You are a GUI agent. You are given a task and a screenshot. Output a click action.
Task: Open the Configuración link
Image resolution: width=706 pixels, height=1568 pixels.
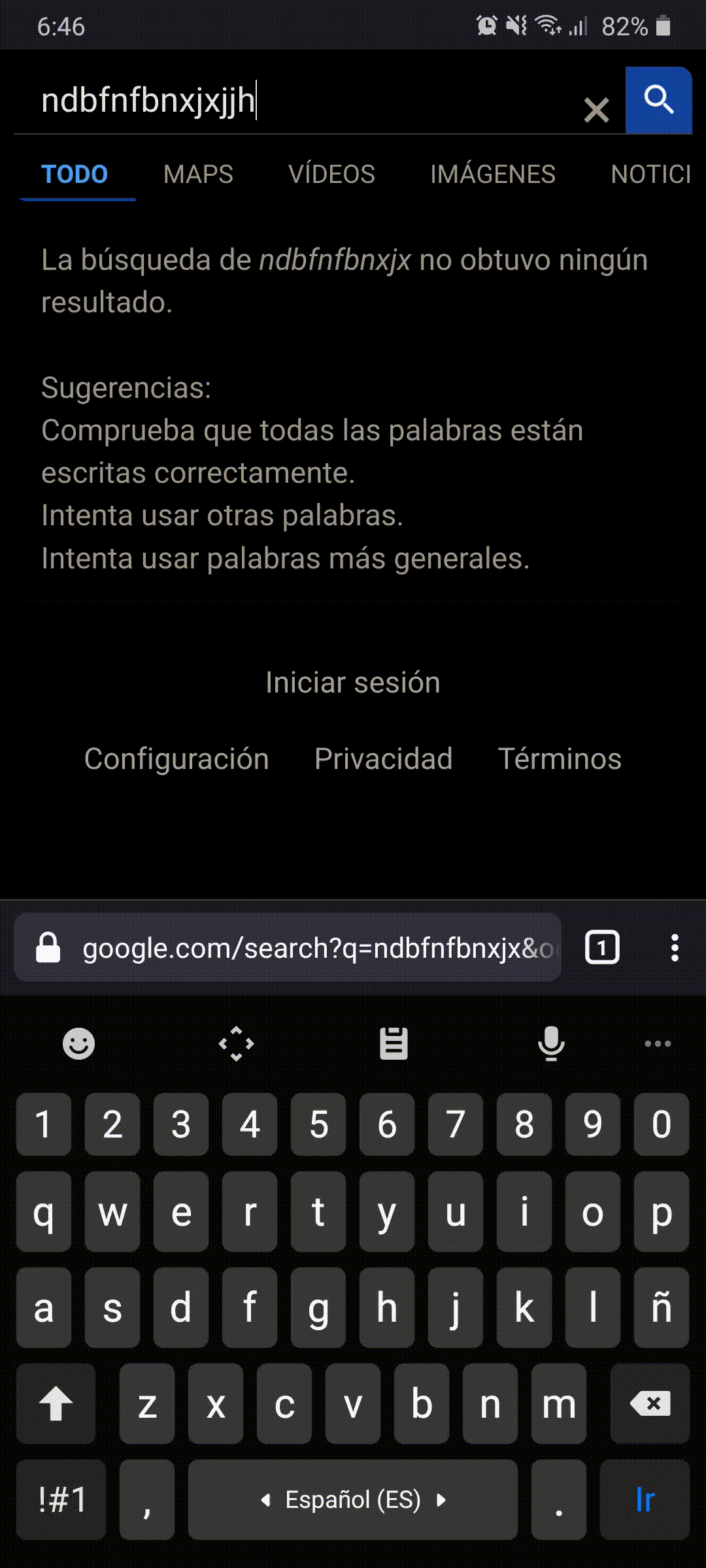pyautogui.click(x=176, y=759)
